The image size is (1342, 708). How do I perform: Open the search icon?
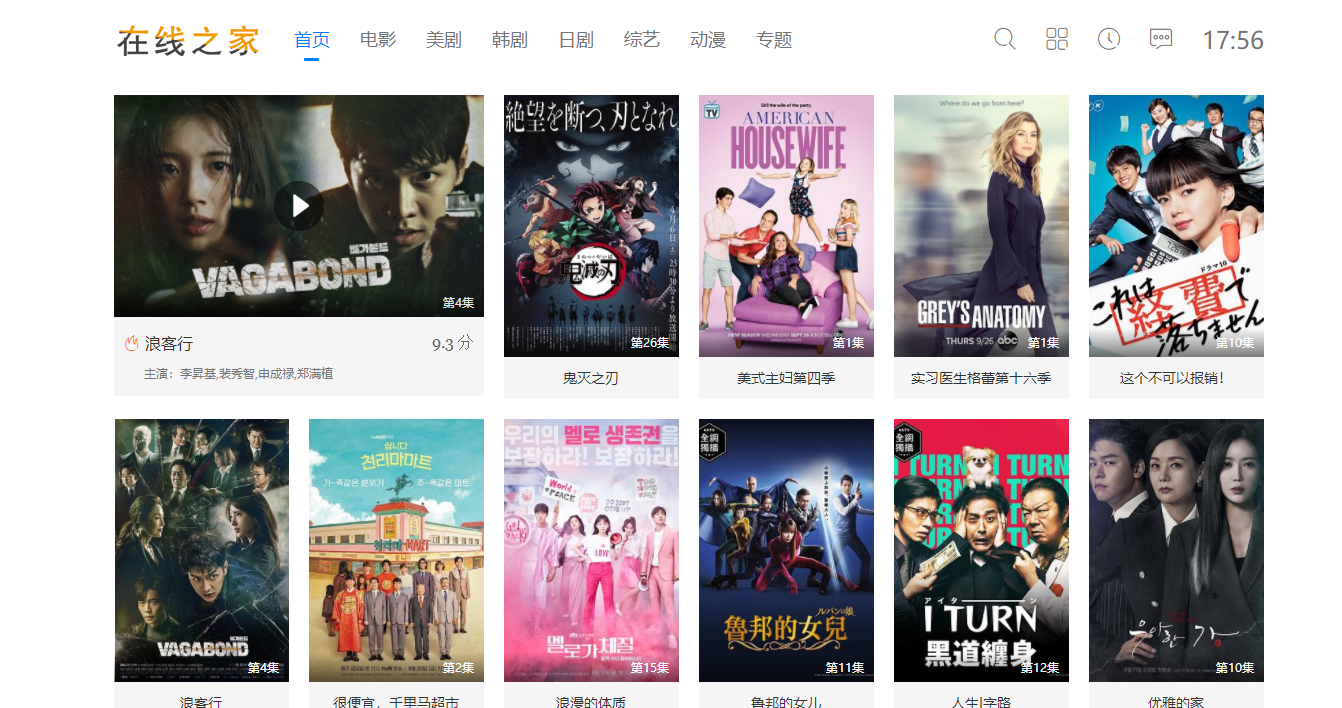1005,39
